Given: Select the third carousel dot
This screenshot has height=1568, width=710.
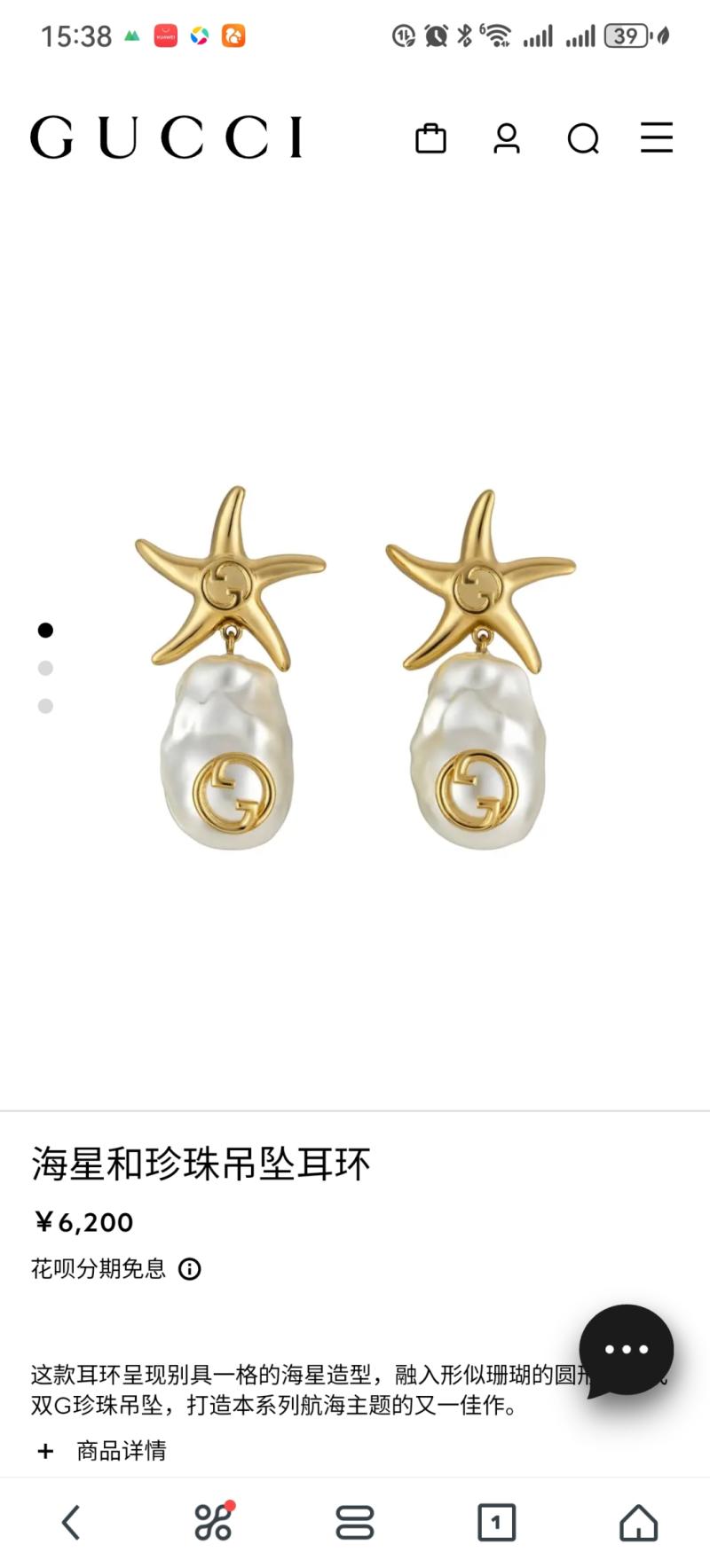Looking at the screenshot, I should [45, 706].
